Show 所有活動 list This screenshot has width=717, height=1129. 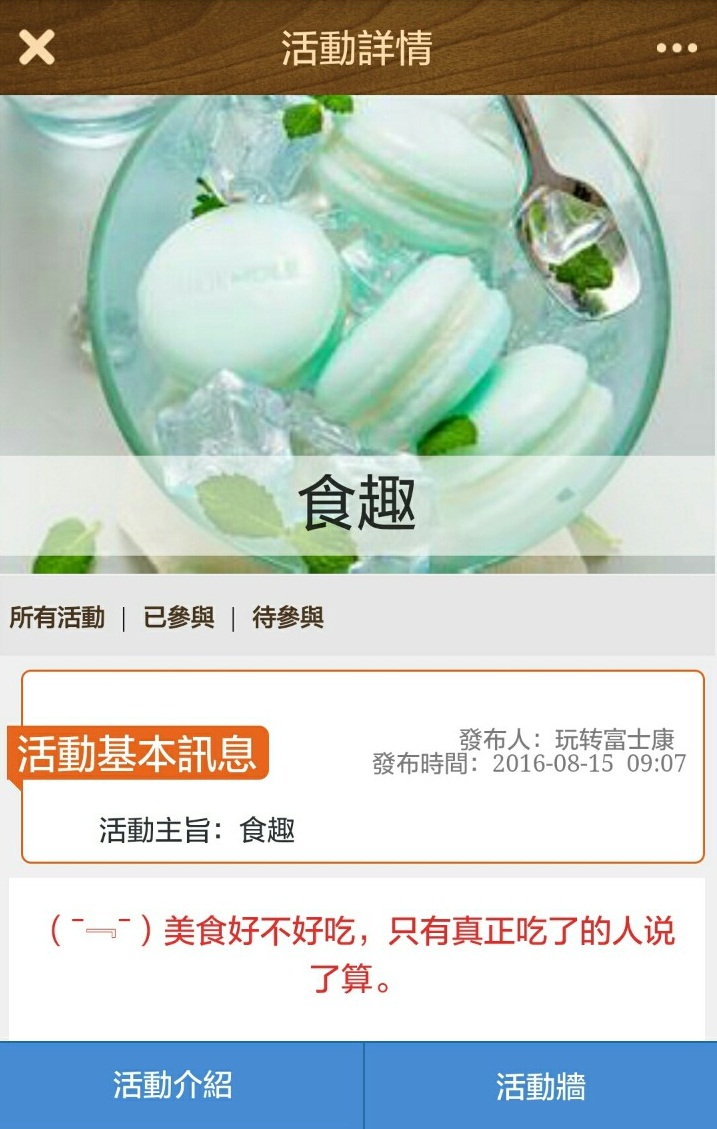pos(57,618)
